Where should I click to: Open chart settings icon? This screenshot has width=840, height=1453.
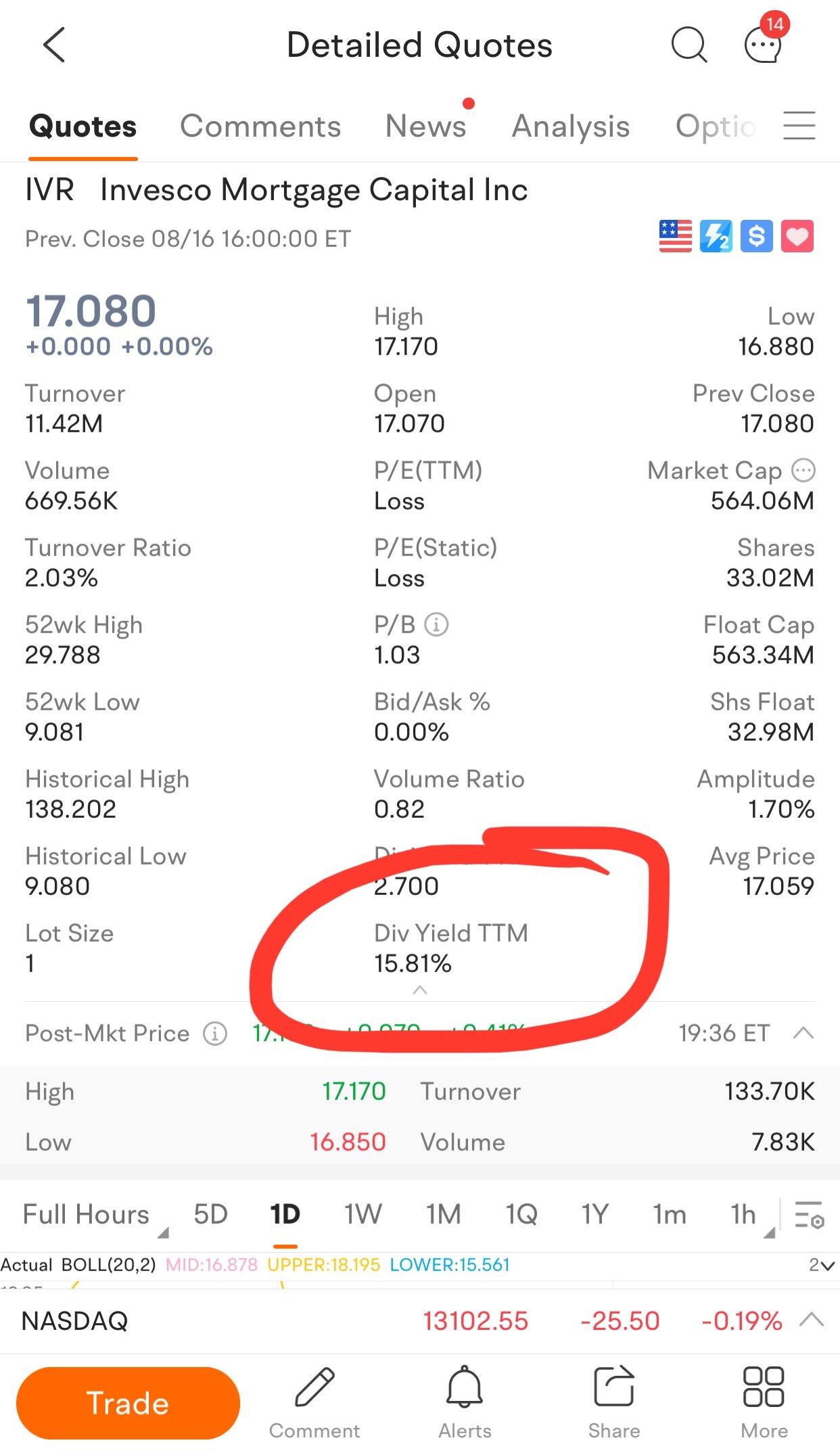[809, 1215]
